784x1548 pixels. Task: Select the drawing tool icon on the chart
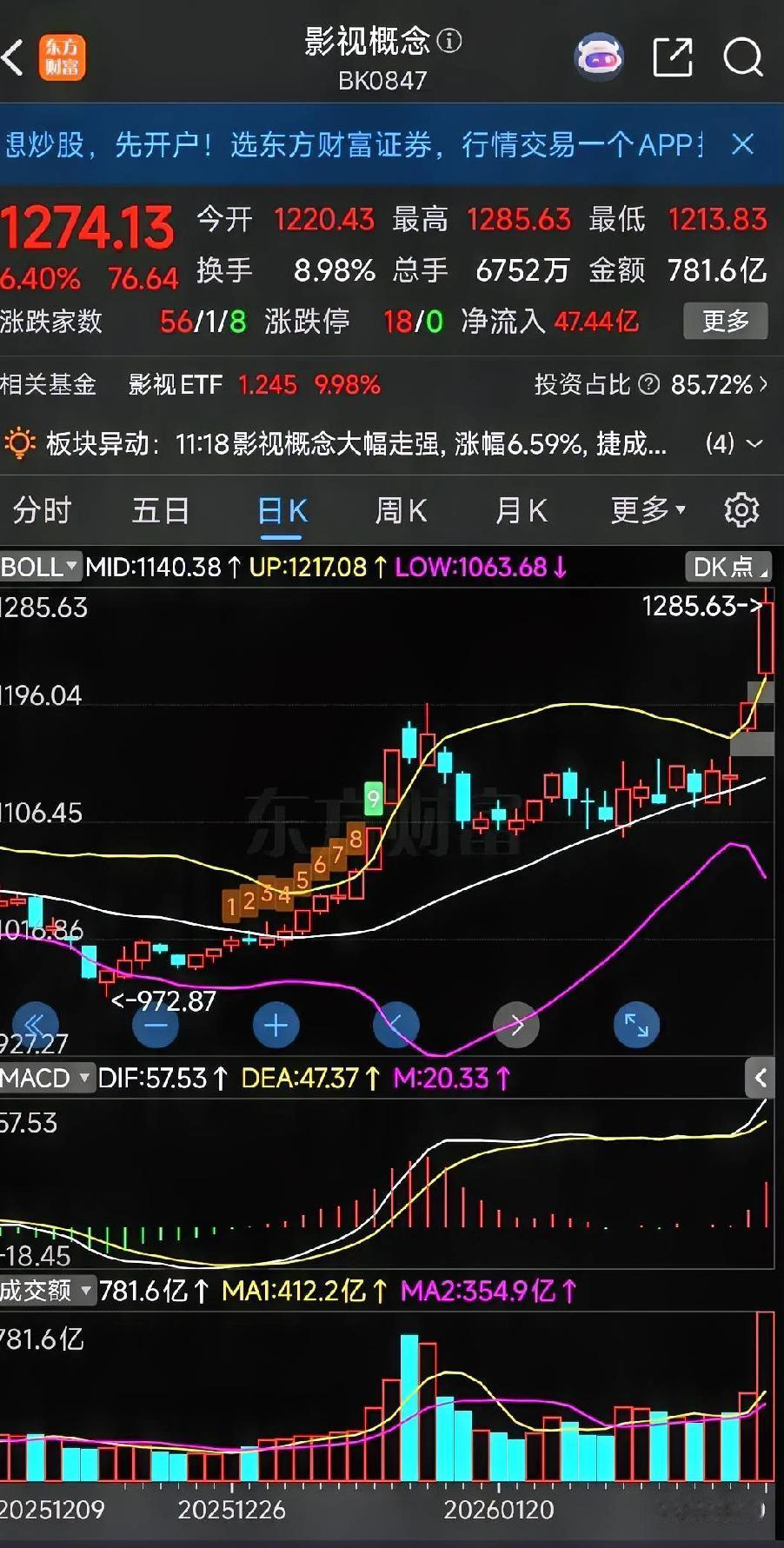pos(396,1026)
